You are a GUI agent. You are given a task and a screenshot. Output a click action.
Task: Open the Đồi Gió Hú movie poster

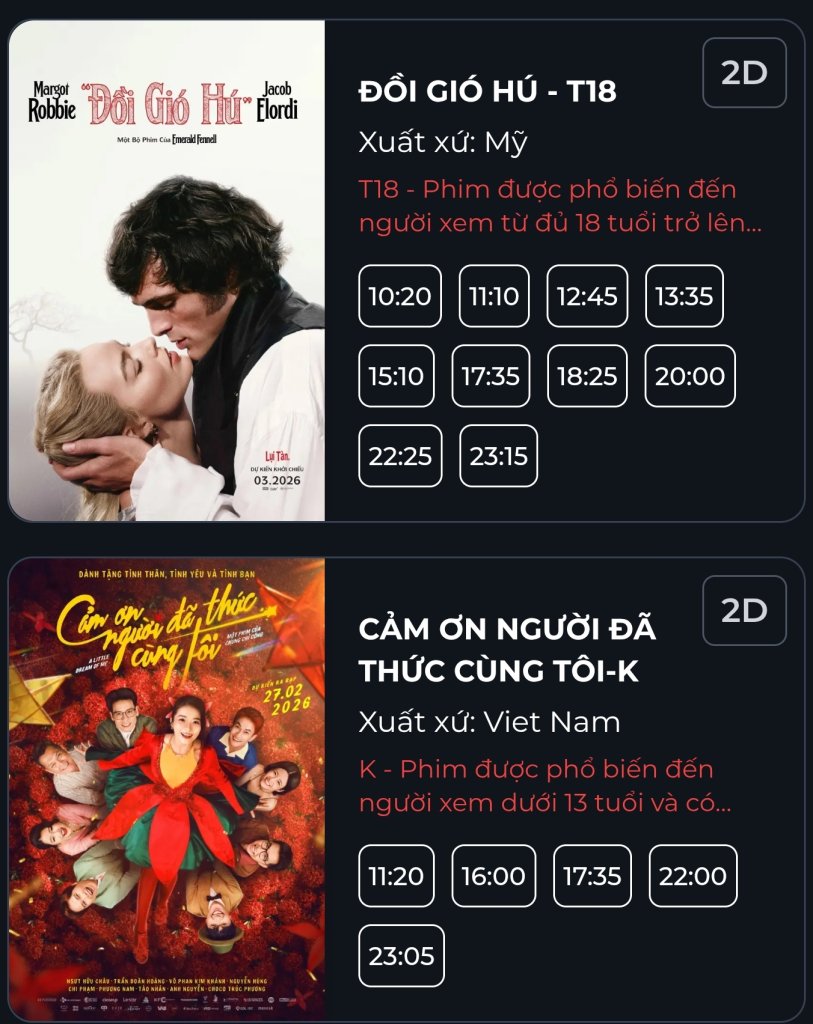(167, 270)
